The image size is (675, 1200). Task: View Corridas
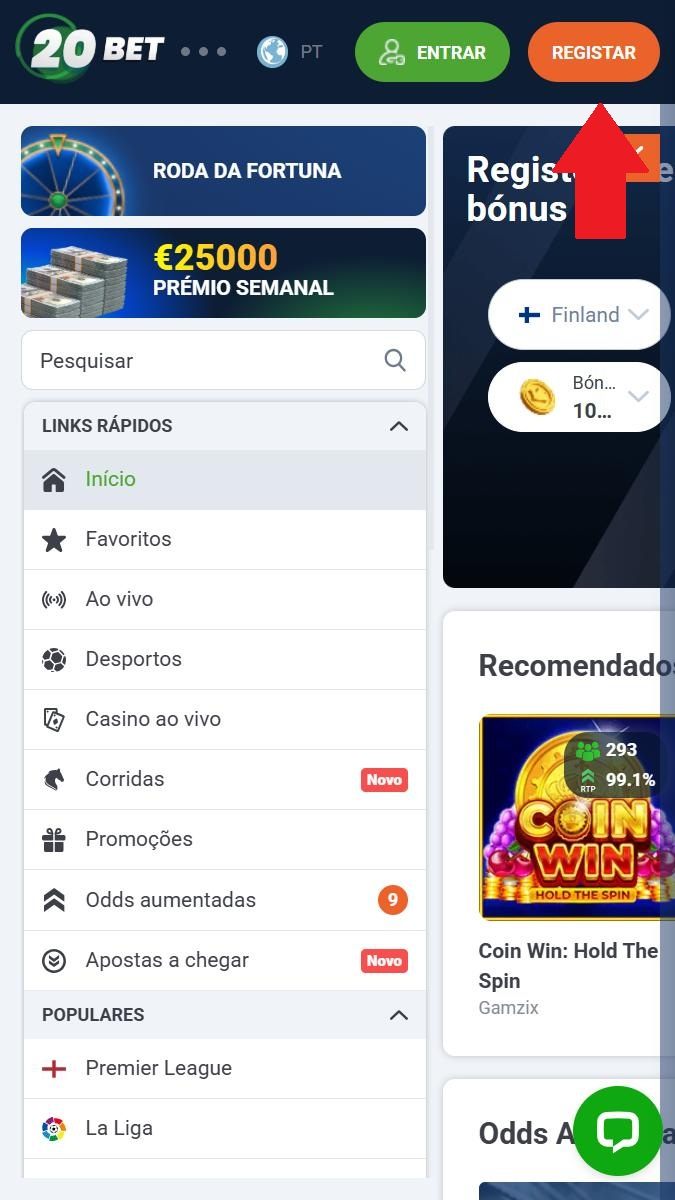125,779
